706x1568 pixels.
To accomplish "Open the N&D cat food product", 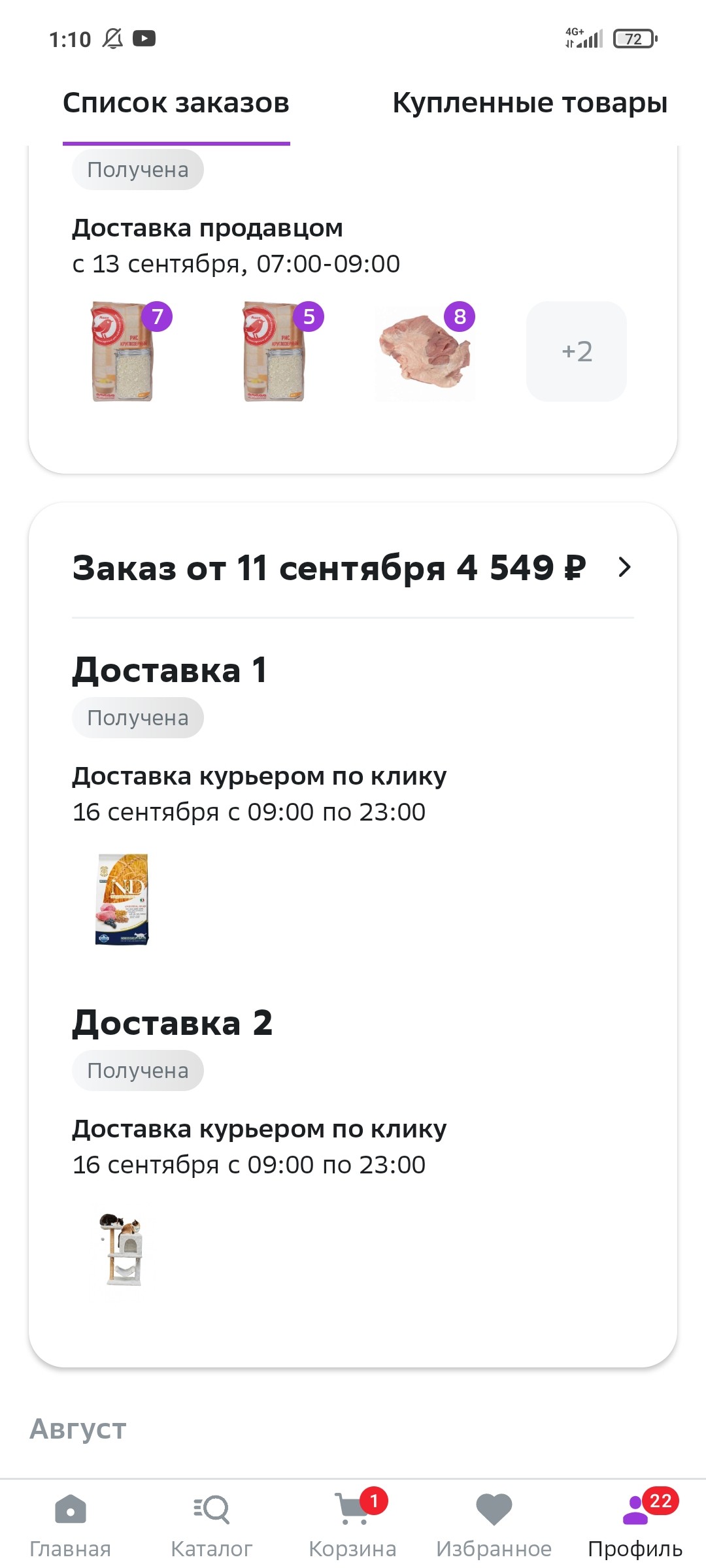I will (x=123, y=900).
